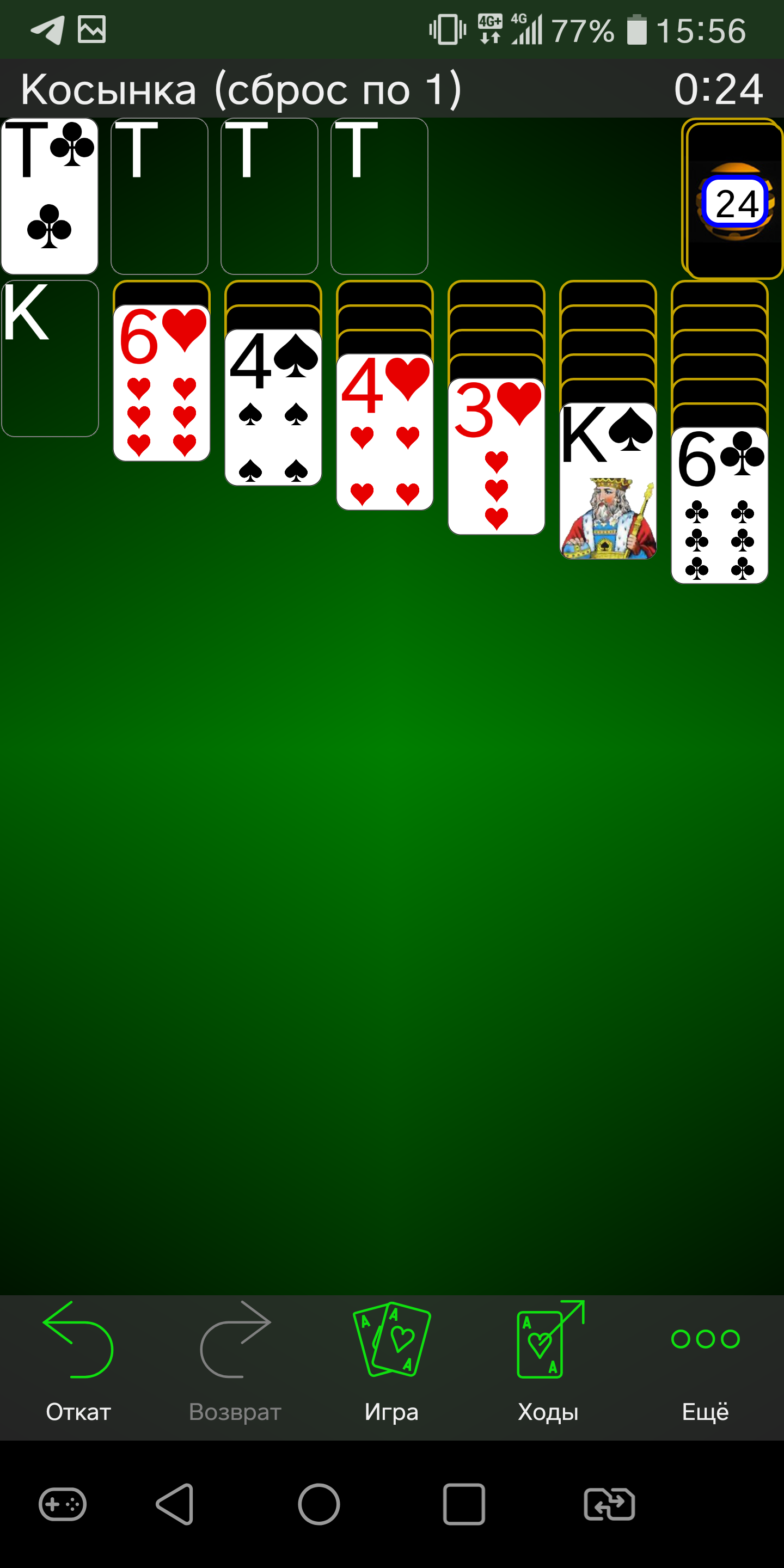784x1568 pixels.
Task: Select the king of spades card
Action: [x=608, y=481]
